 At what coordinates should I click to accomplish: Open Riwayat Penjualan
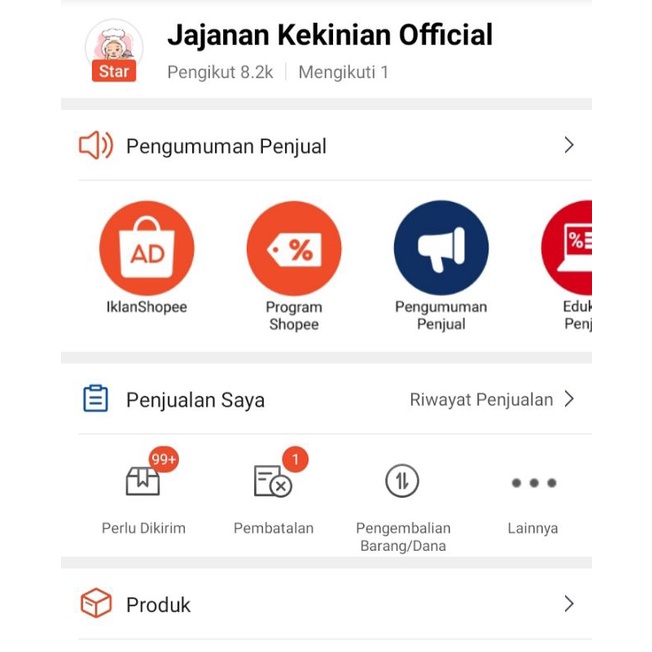(x=491, y=400)
